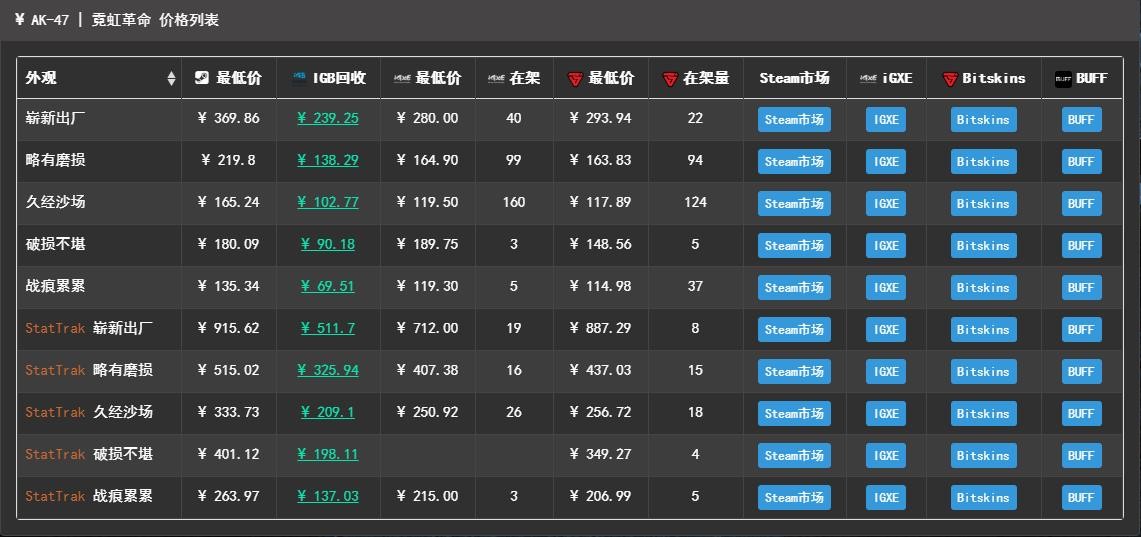Tap the ¥511.7 IGB回收 link for StatTrak 崭新出厂
1141x537 pixels.
[328, 328]
